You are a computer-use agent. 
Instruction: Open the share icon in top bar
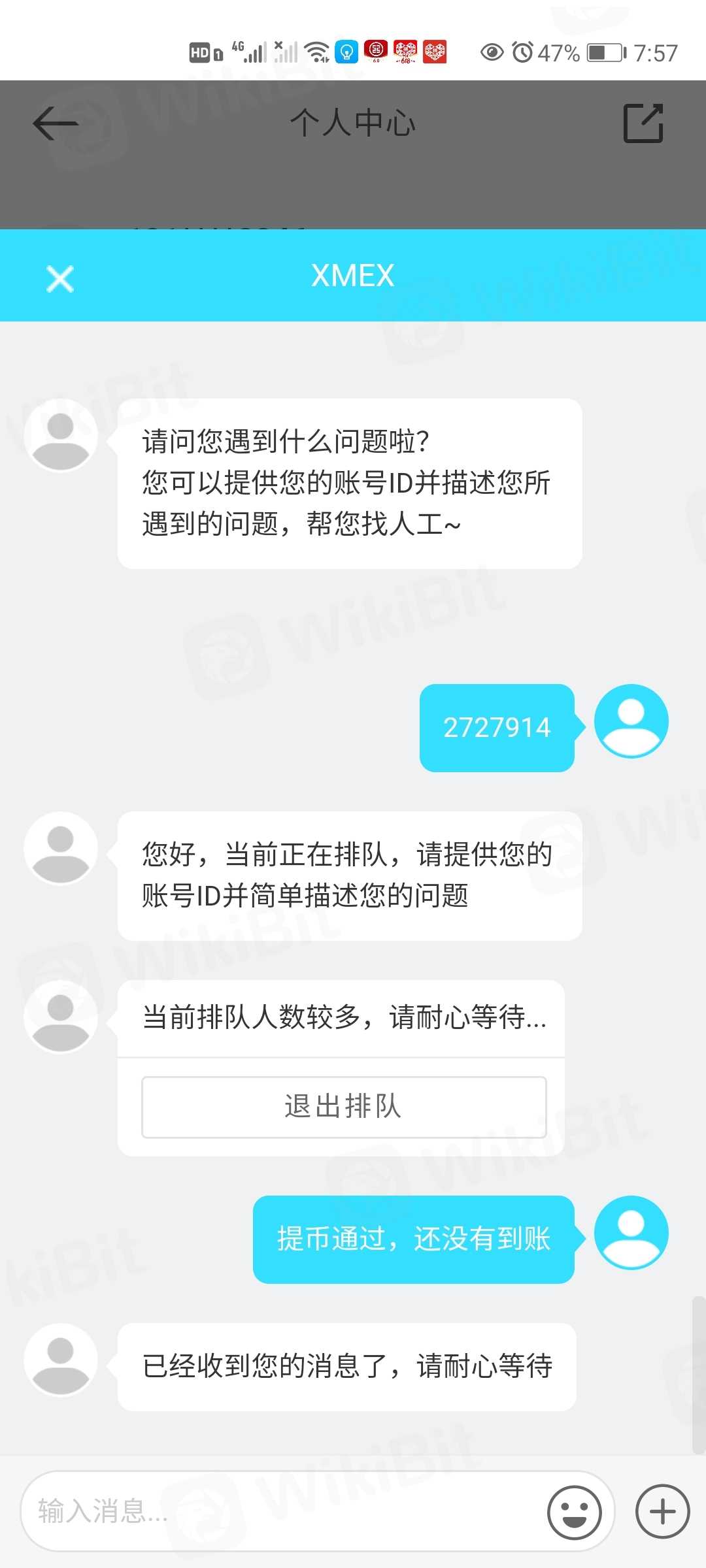[x=643, y=123]
